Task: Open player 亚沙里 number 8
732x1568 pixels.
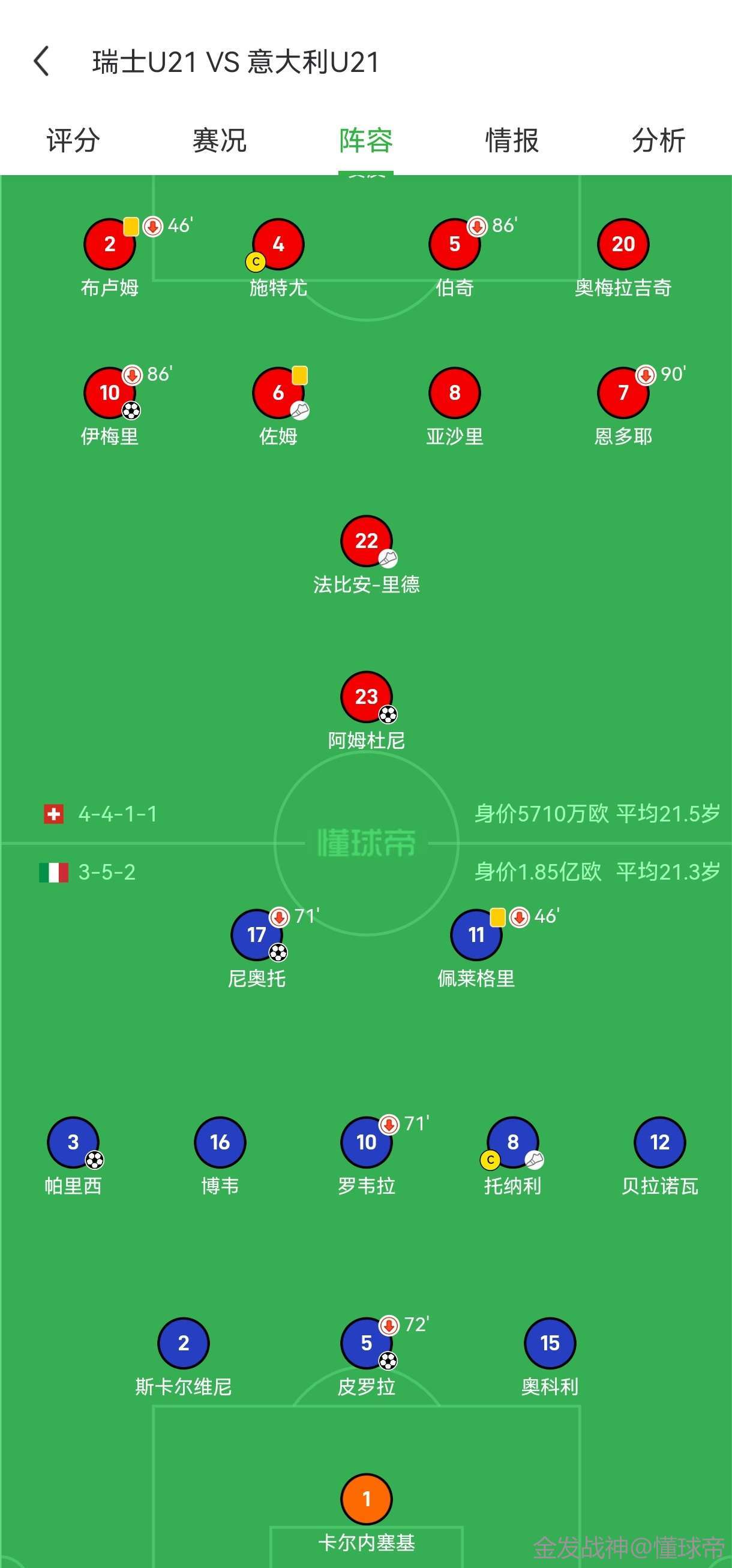Action: point(454,393)
